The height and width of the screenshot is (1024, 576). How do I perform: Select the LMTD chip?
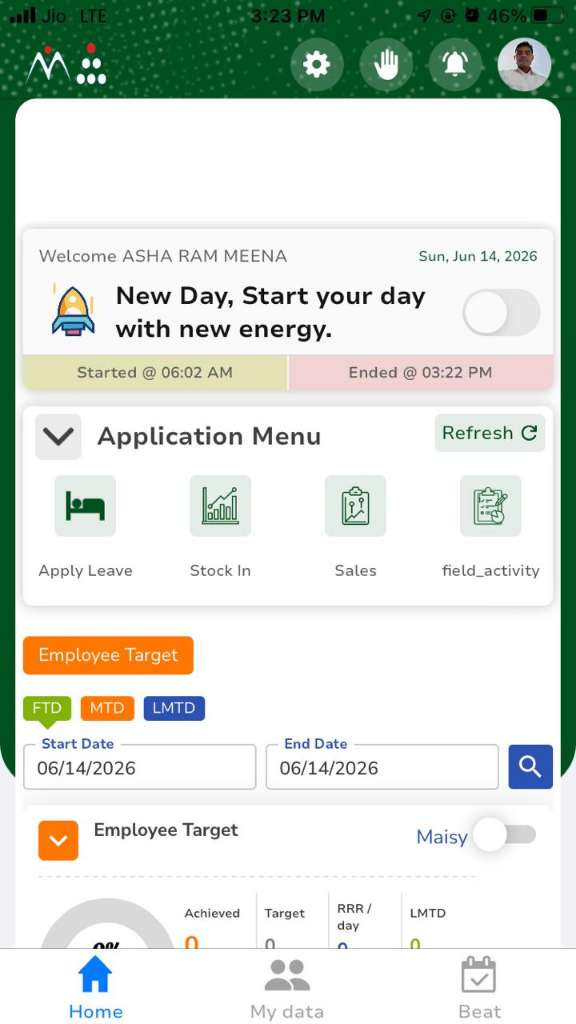click(174, 709)
